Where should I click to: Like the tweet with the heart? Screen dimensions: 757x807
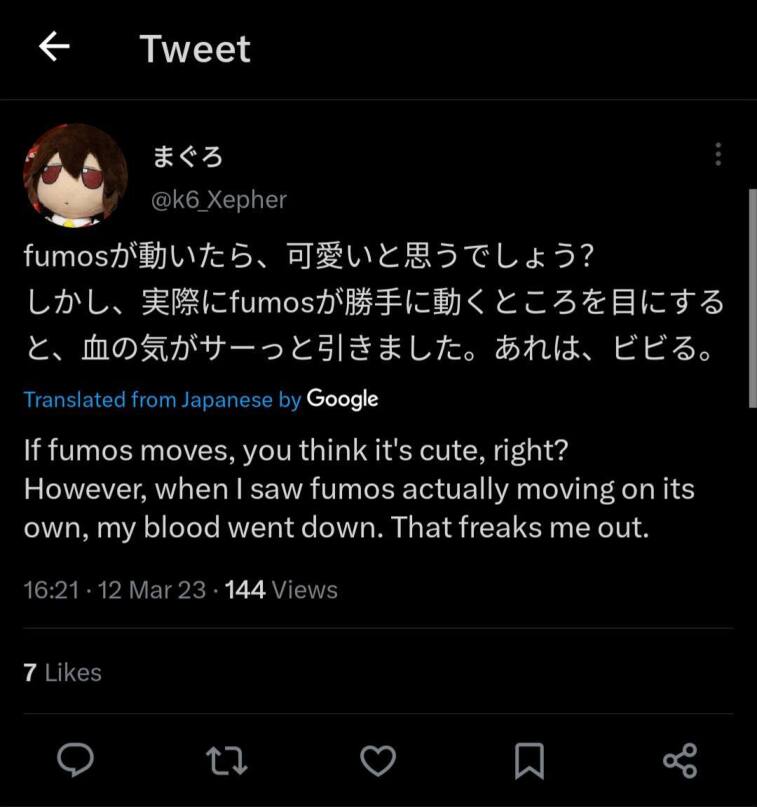(378, 761)
